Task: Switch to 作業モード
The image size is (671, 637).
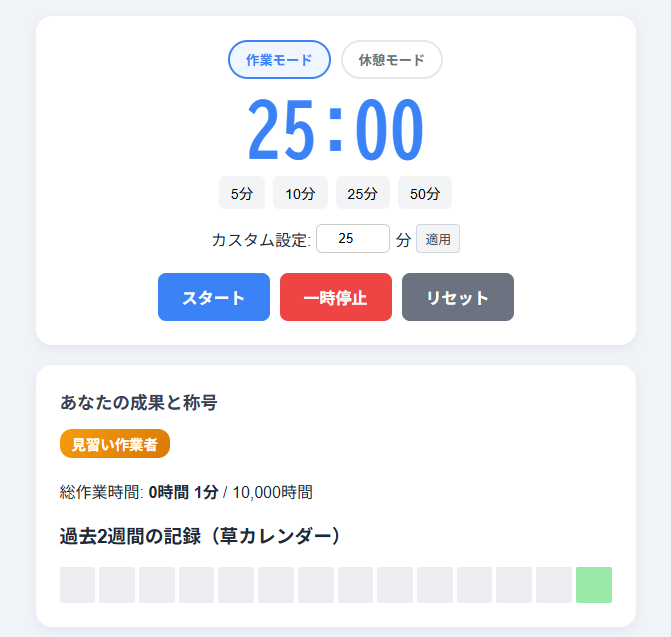Action: point(279,59)
